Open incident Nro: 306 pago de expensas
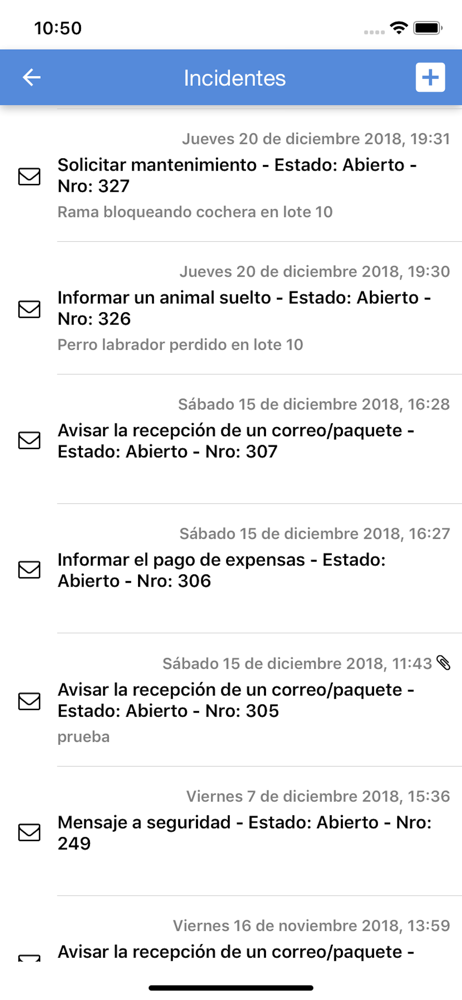This screenshot has width=462, height=1000. pos(231,569)
